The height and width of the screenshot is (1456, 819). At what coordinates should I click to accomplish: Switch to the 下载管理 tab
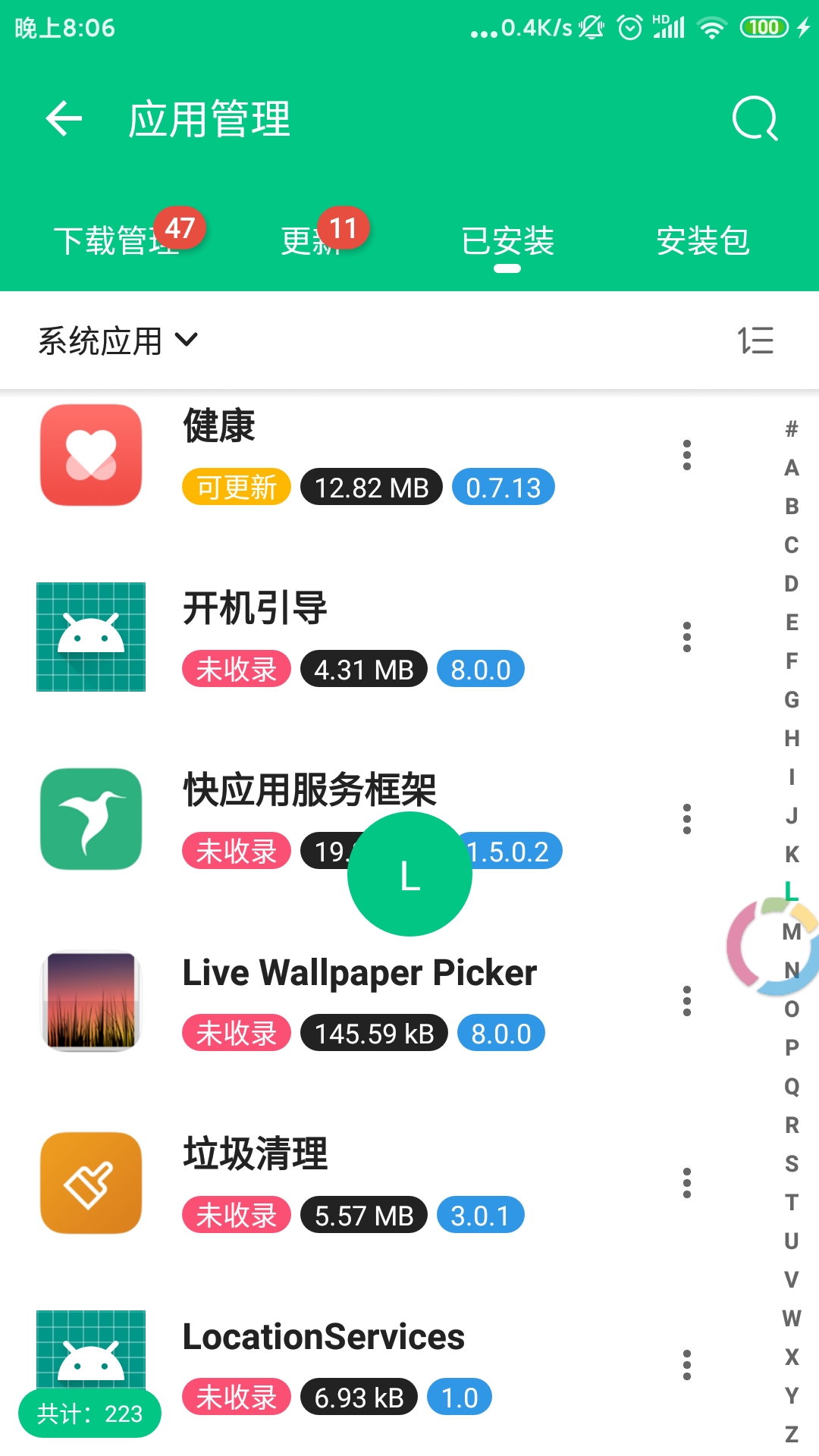tap(115, 241)
